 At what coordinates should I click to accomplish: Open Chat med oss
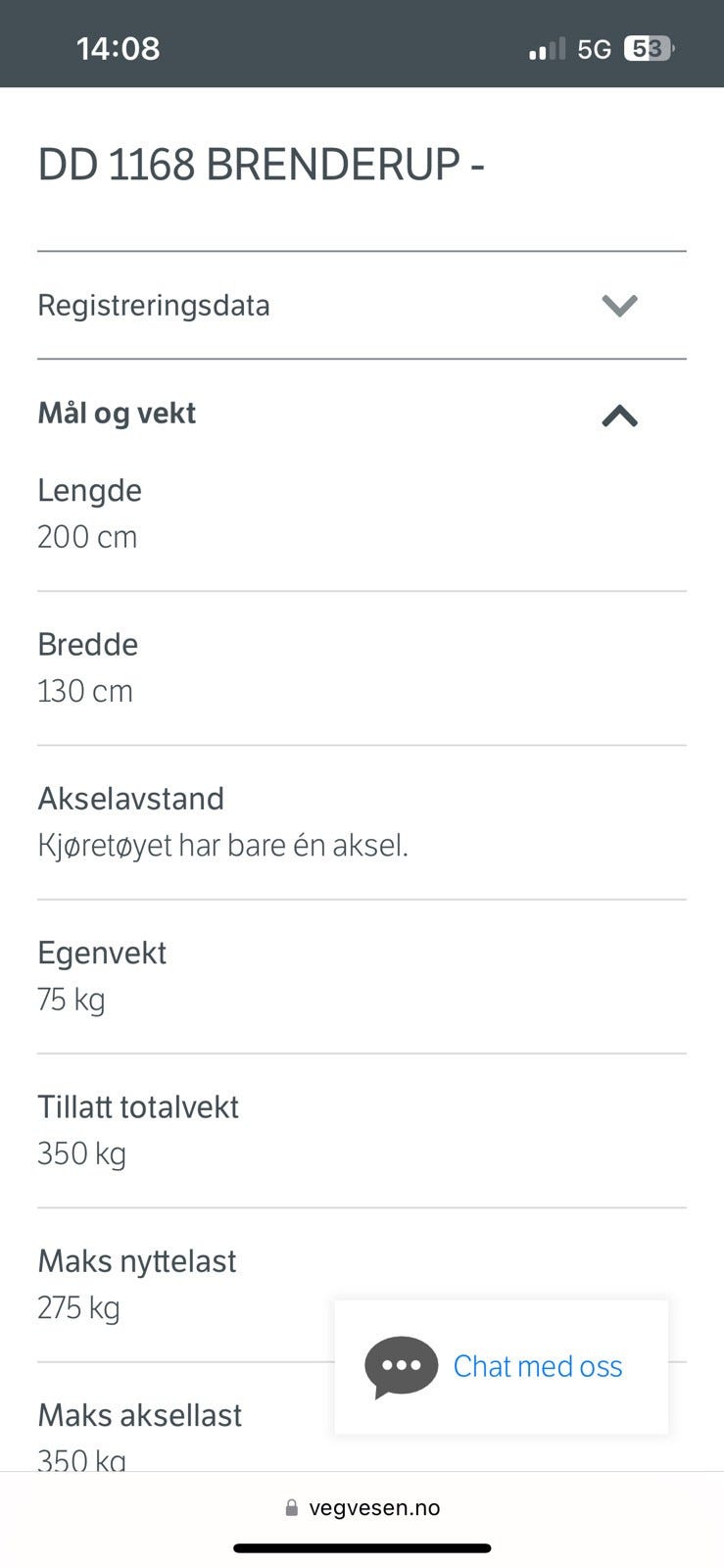(x=537, y=1366)
